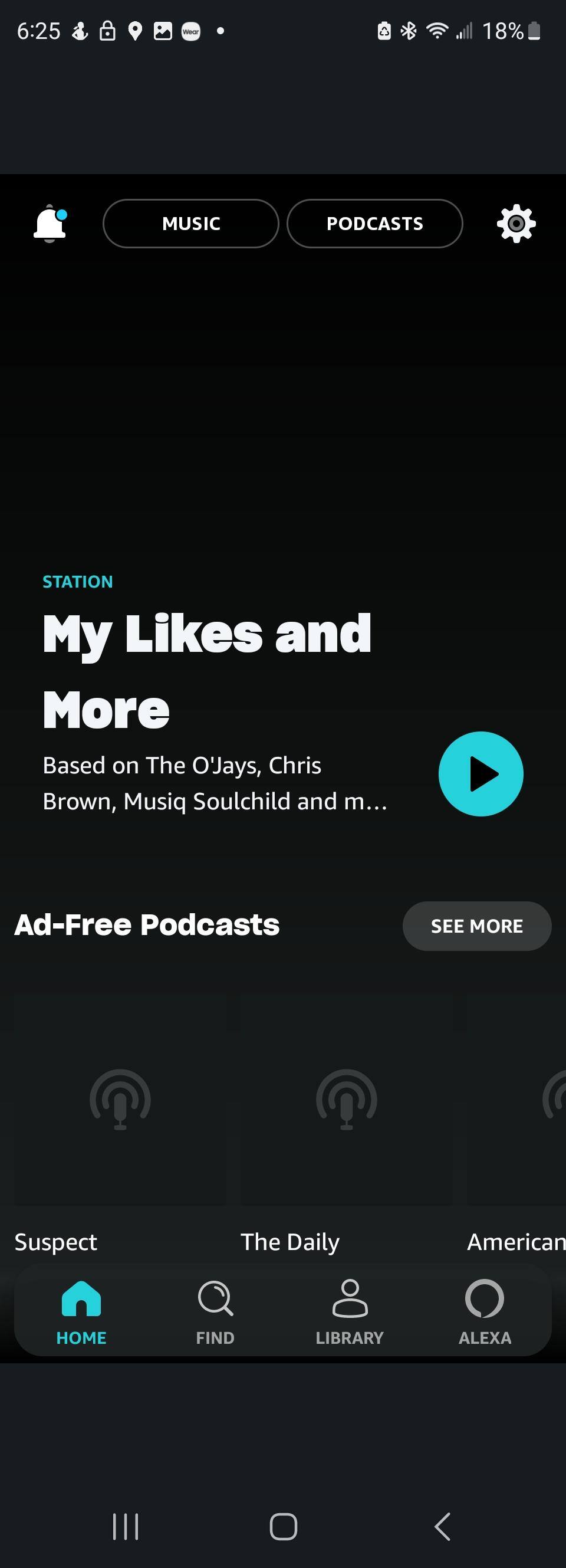Screen dimensions: 566x1568
Task: Launch the Alexa tab
Action: pos(485,1311)
